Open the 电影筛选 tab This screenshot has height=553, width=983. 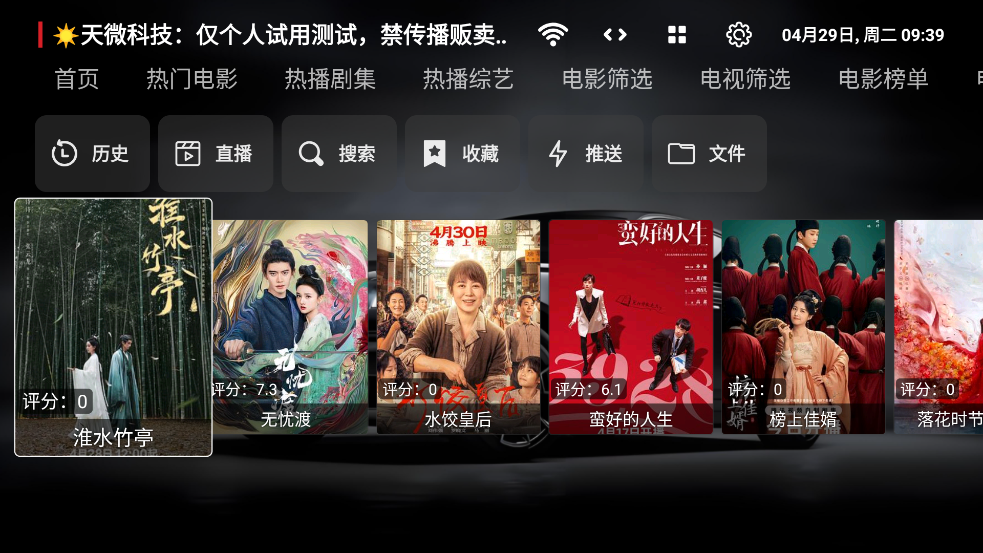click(606, 79)
